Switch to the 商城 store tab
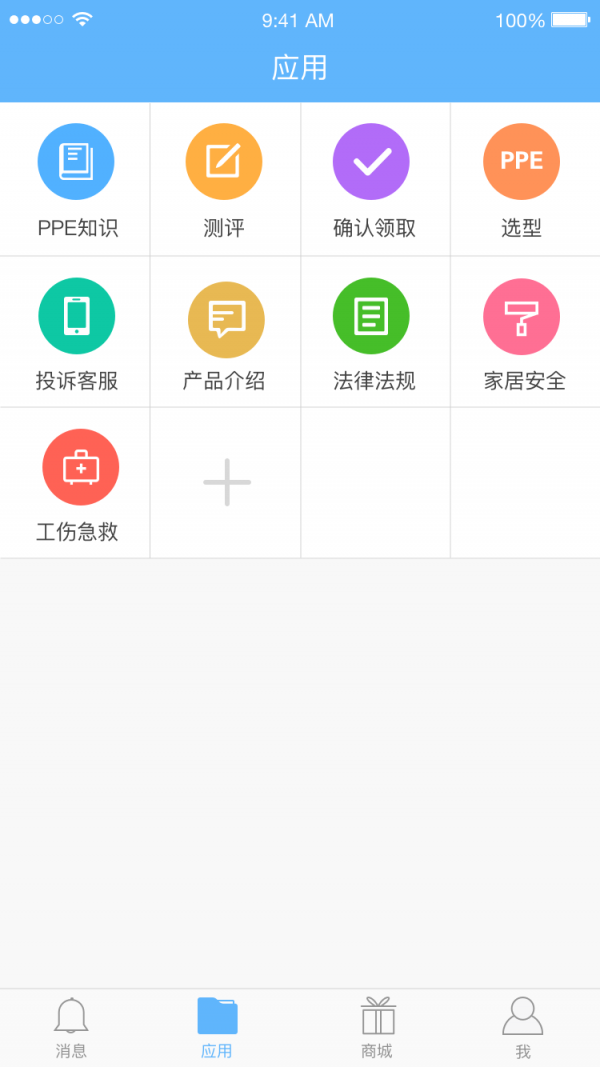 click(377, 1027)
